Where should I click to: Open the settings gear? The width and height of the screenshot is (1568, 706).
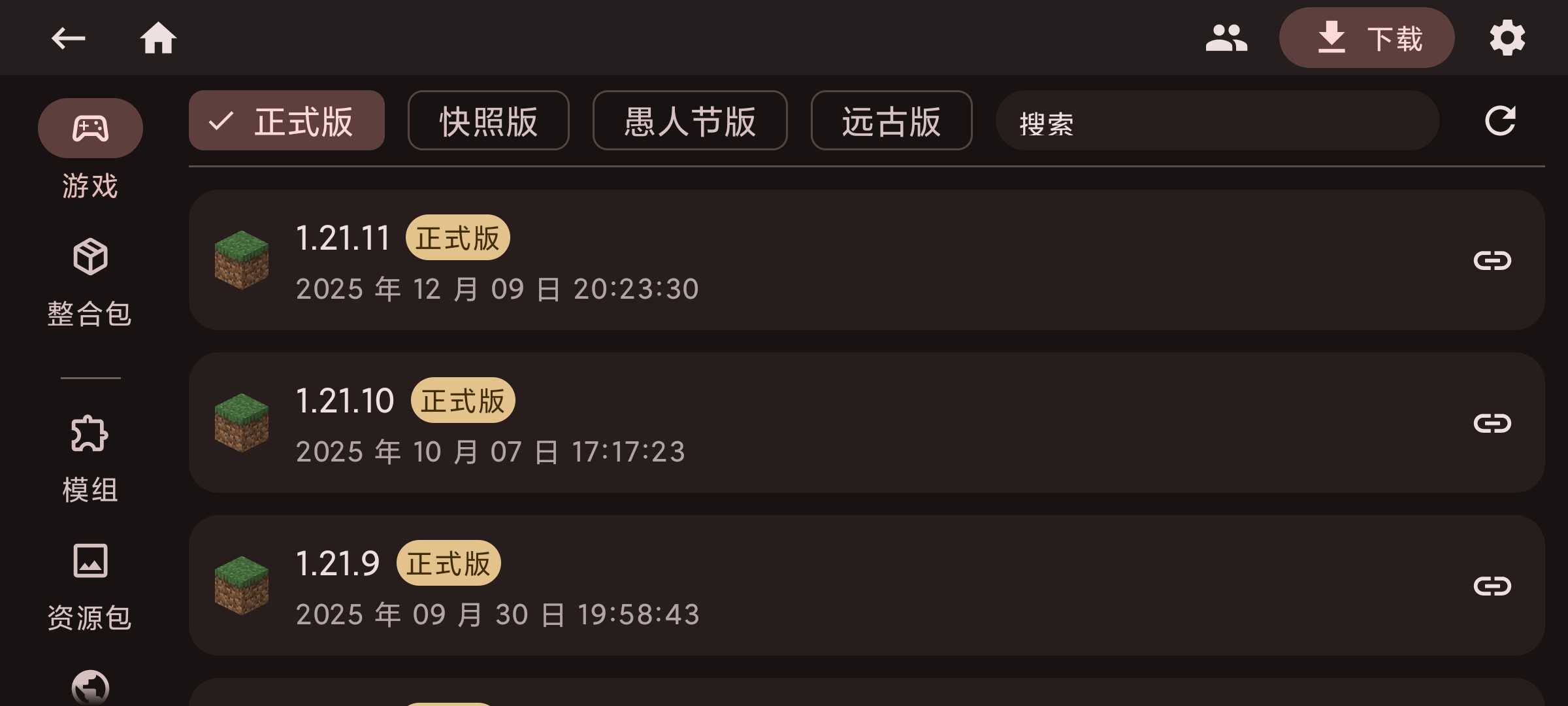[x=1507, y=38]
